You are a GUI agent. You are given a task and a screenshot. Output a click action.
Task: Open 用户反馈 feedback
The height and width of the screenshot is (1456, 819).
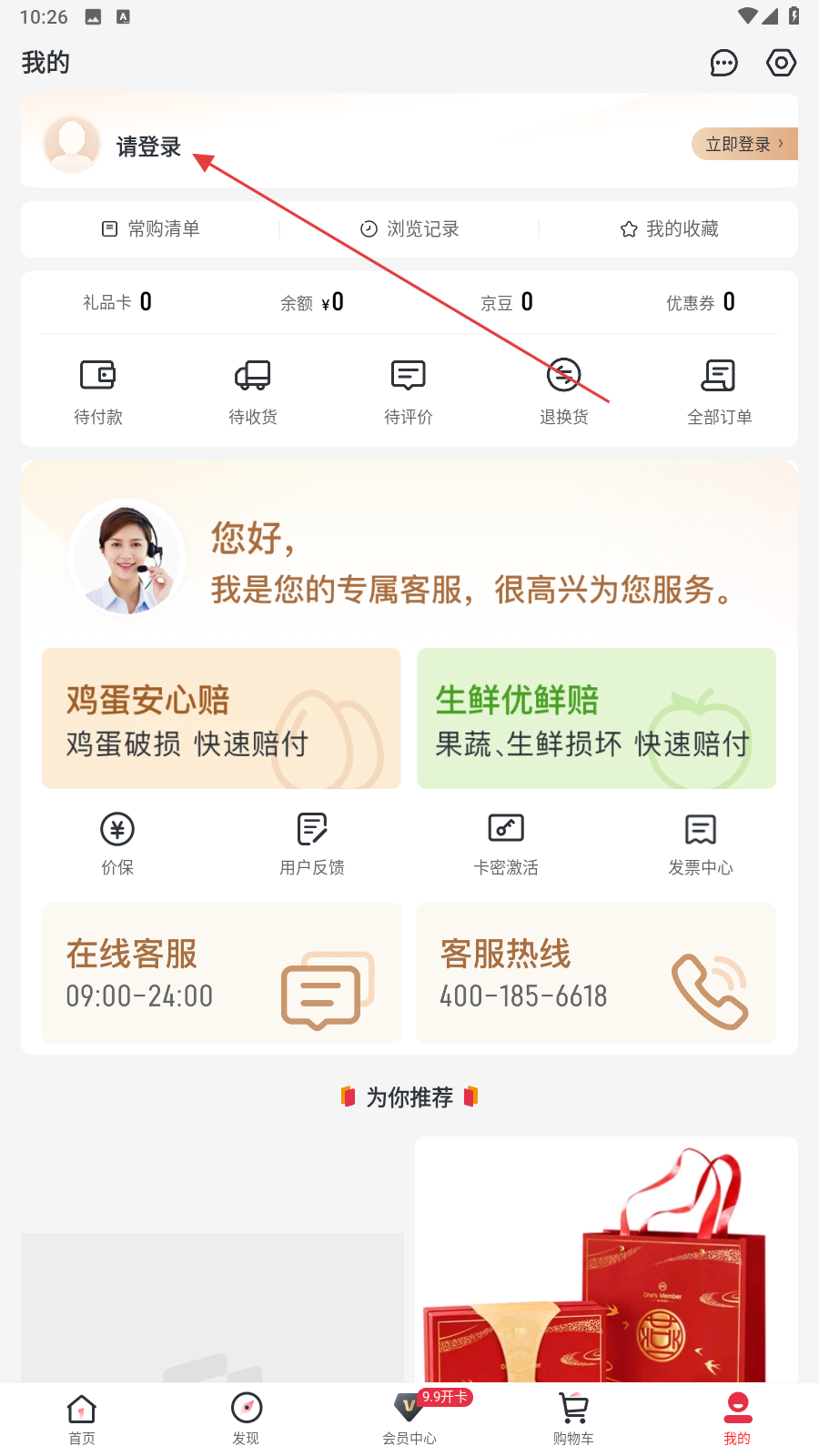point(312,844)
